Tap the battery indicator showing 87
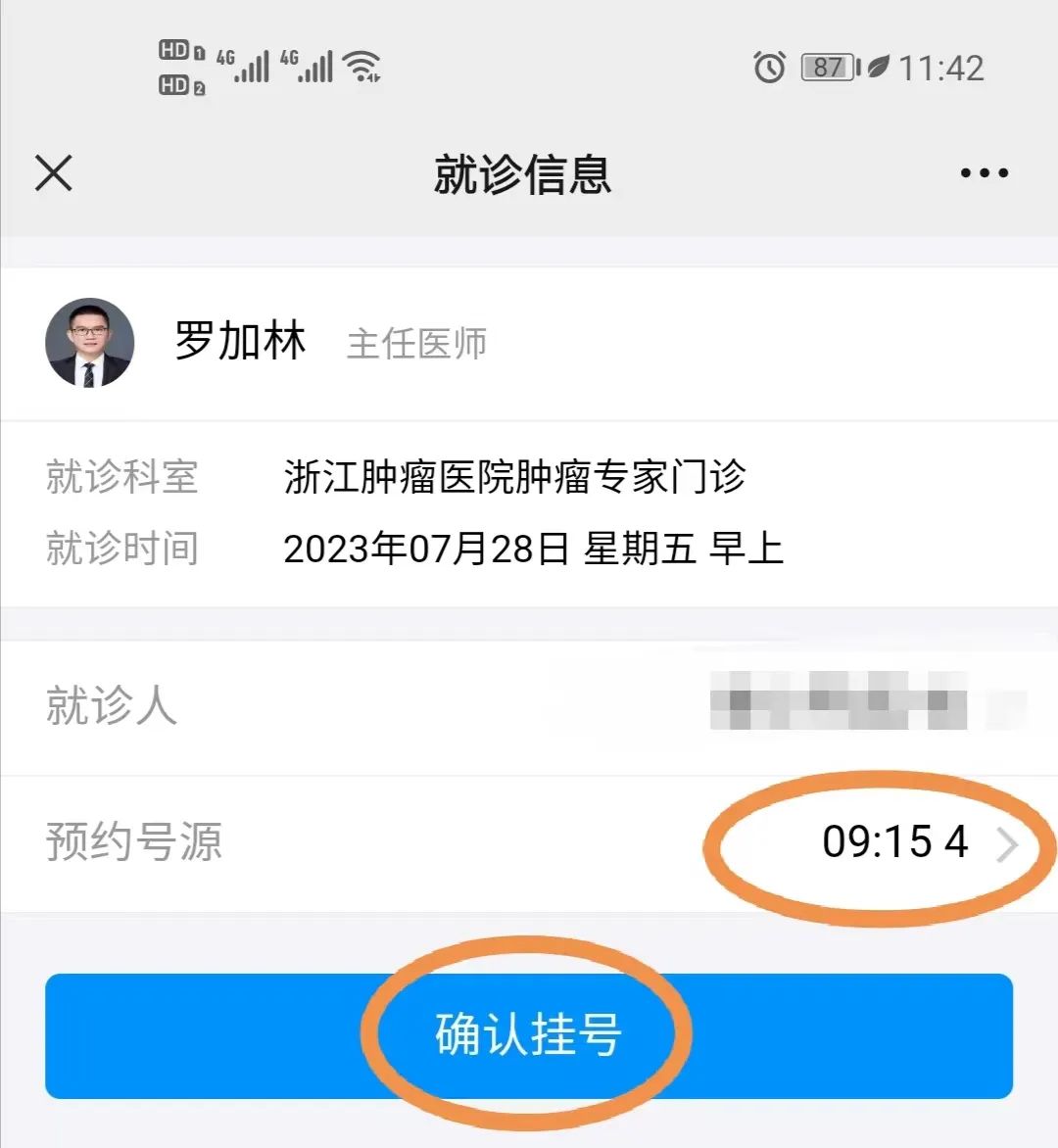The width and height of the screenshot is (1058, 1148). point(828,67)
